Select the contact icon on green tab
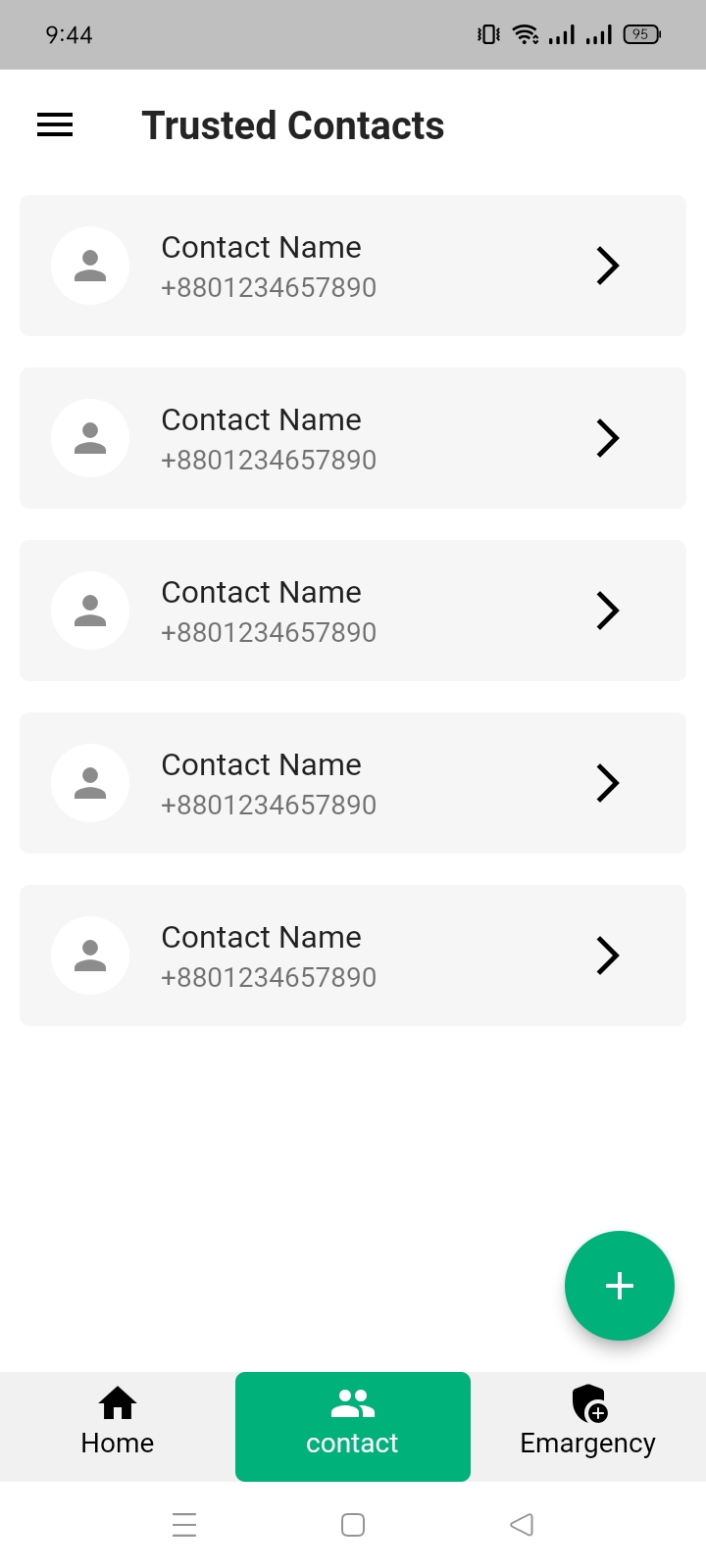Viewport: 706px width, 1568px height. coord(352,1401)
